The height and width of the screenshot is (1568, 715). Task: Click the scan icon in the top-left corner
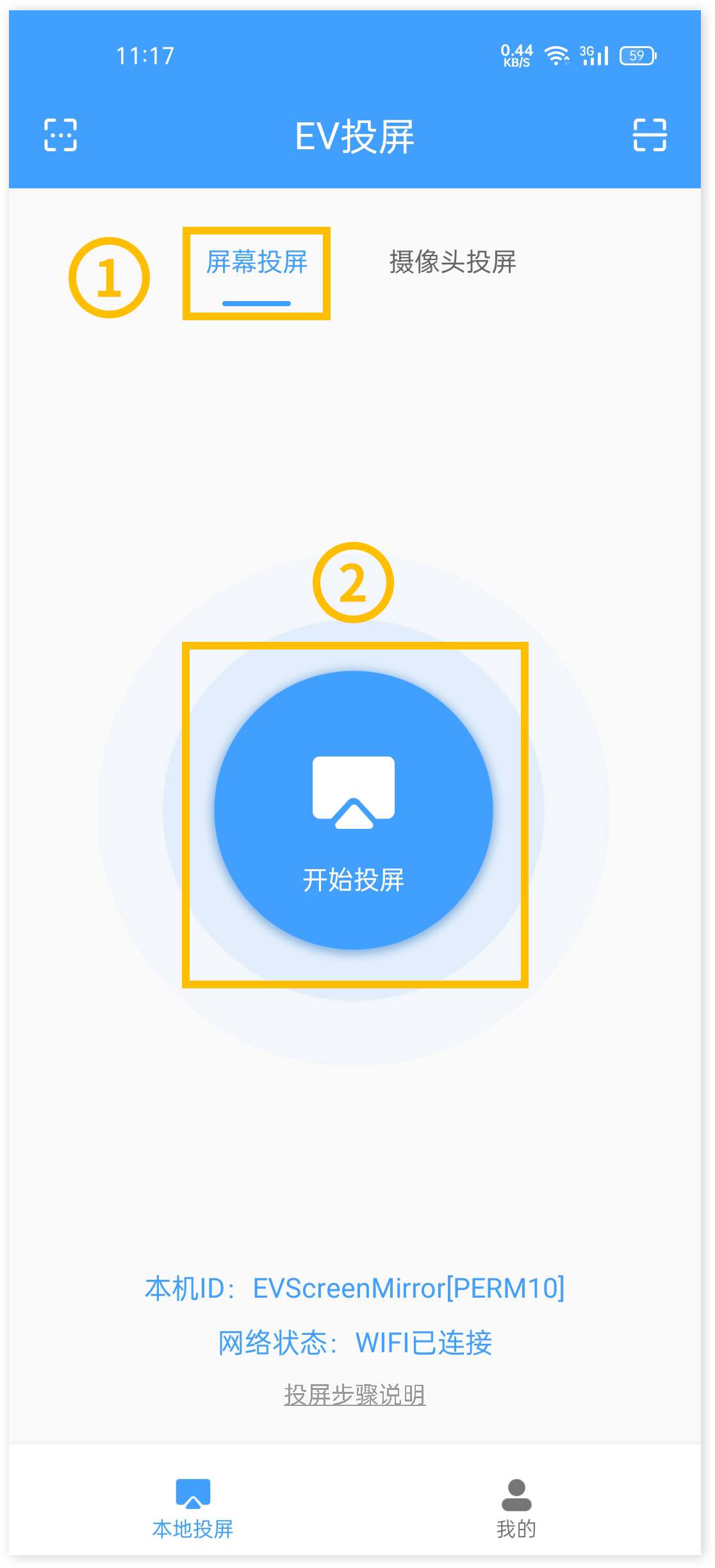pyautogui.click(x=61, y=135)
